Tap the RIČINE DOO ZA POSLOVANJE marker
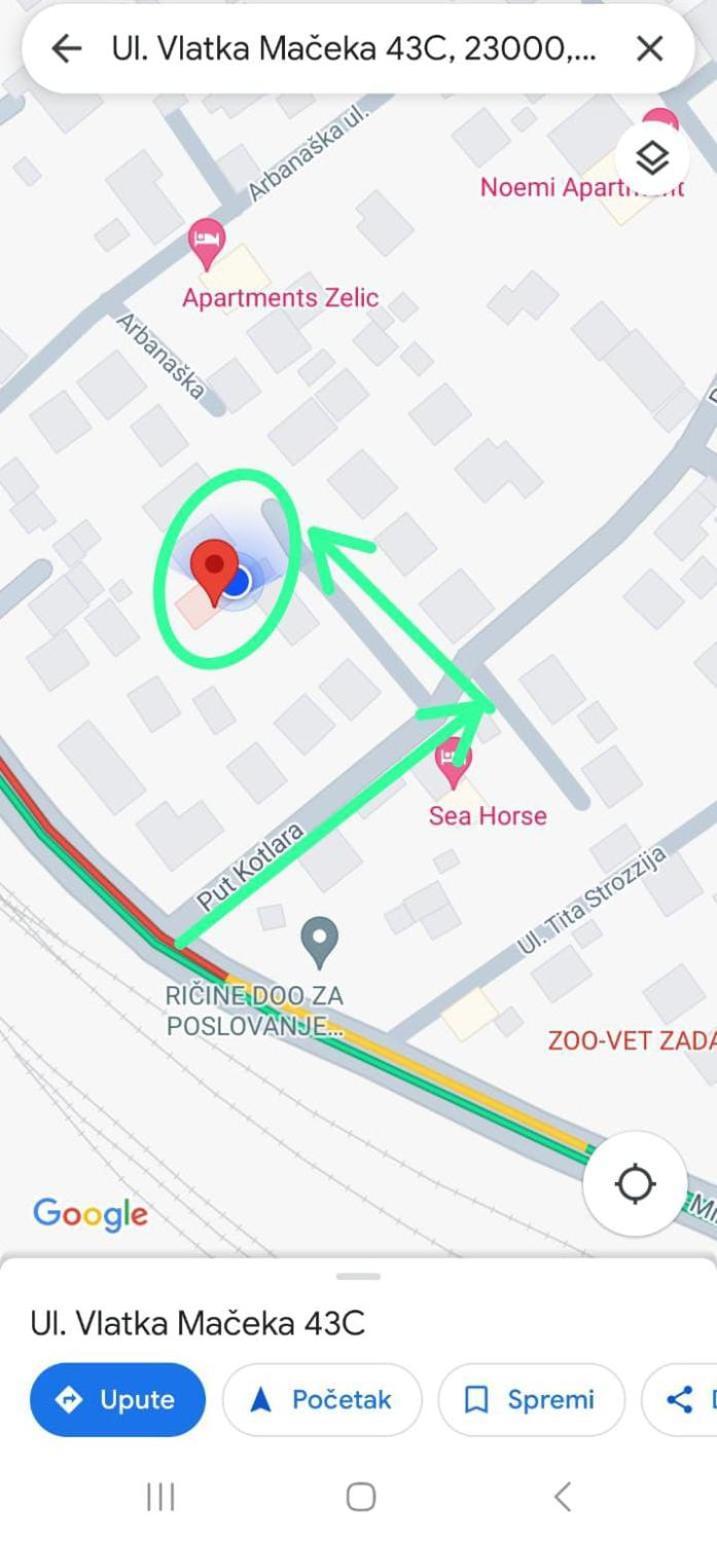The width and height of the screenshot is (717, 1542). tap(319, 941)
